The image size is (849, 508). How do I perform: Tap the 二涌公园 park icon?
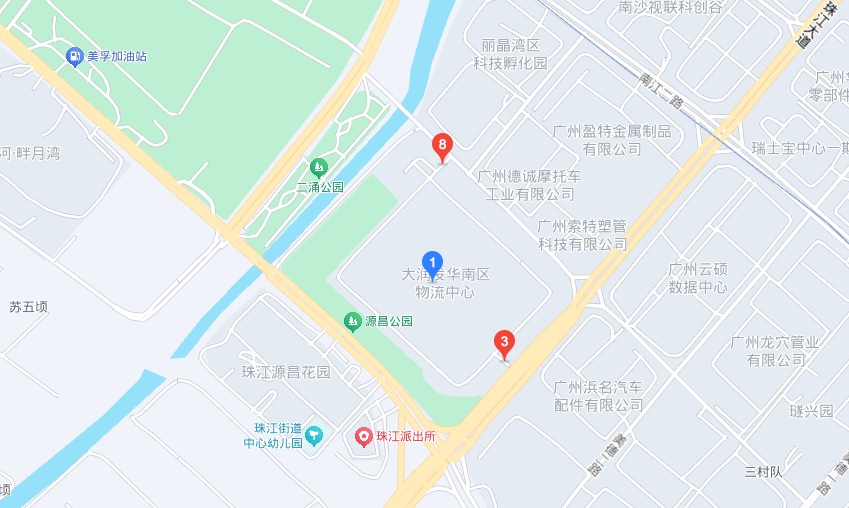(319, 166)
